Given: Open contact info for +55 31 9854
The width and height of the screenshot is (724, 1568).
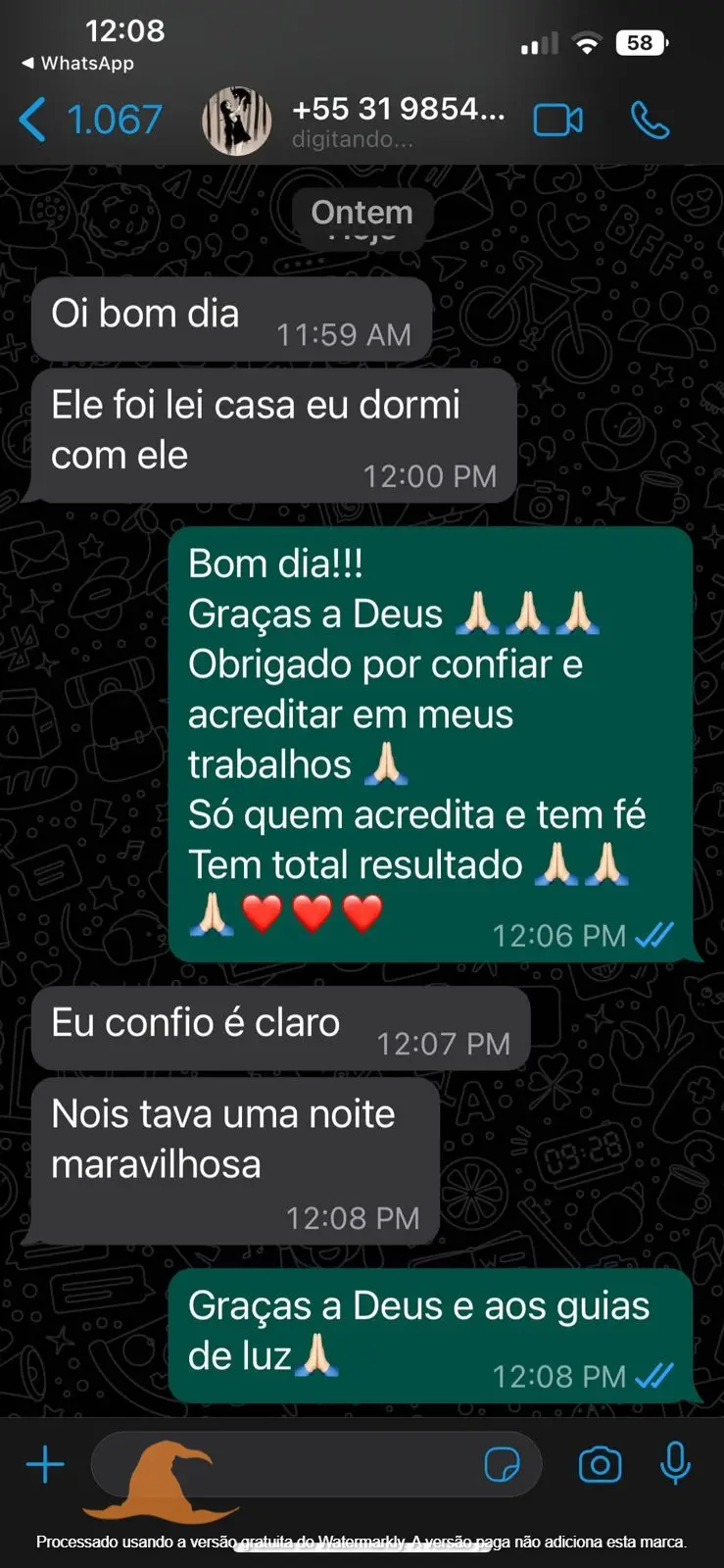Looking at the screenshot, I should click(x=398, y=122).
